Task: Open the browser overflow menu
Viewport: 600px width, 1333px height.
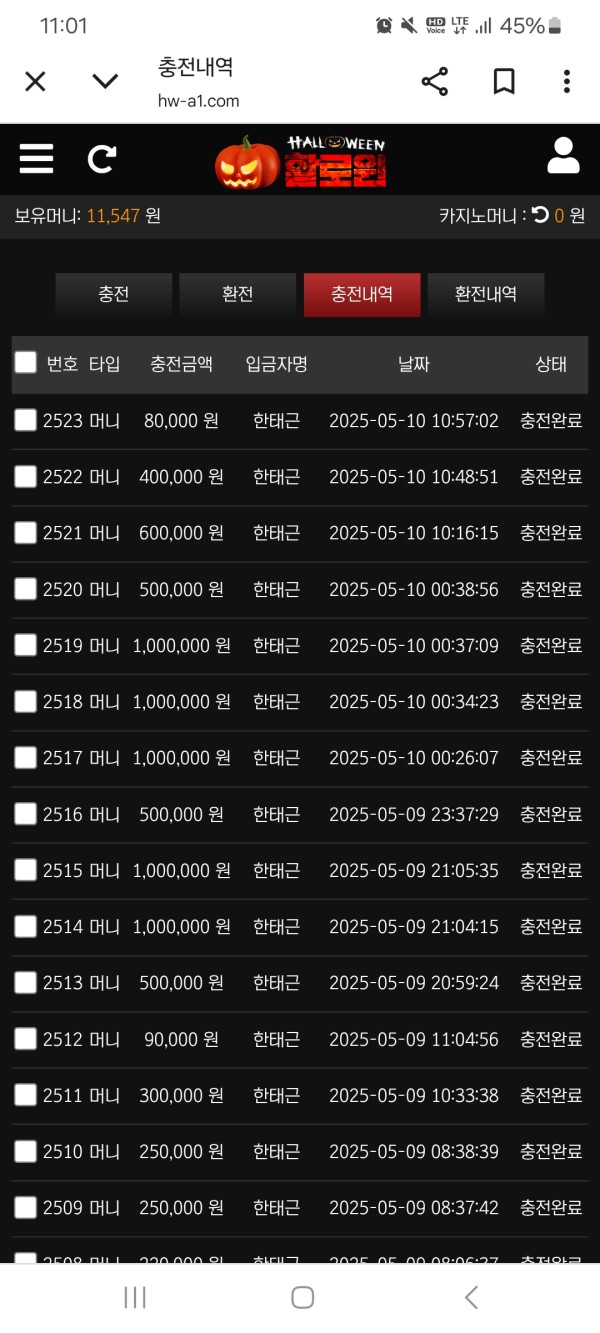Action: (x=566, y=82)
